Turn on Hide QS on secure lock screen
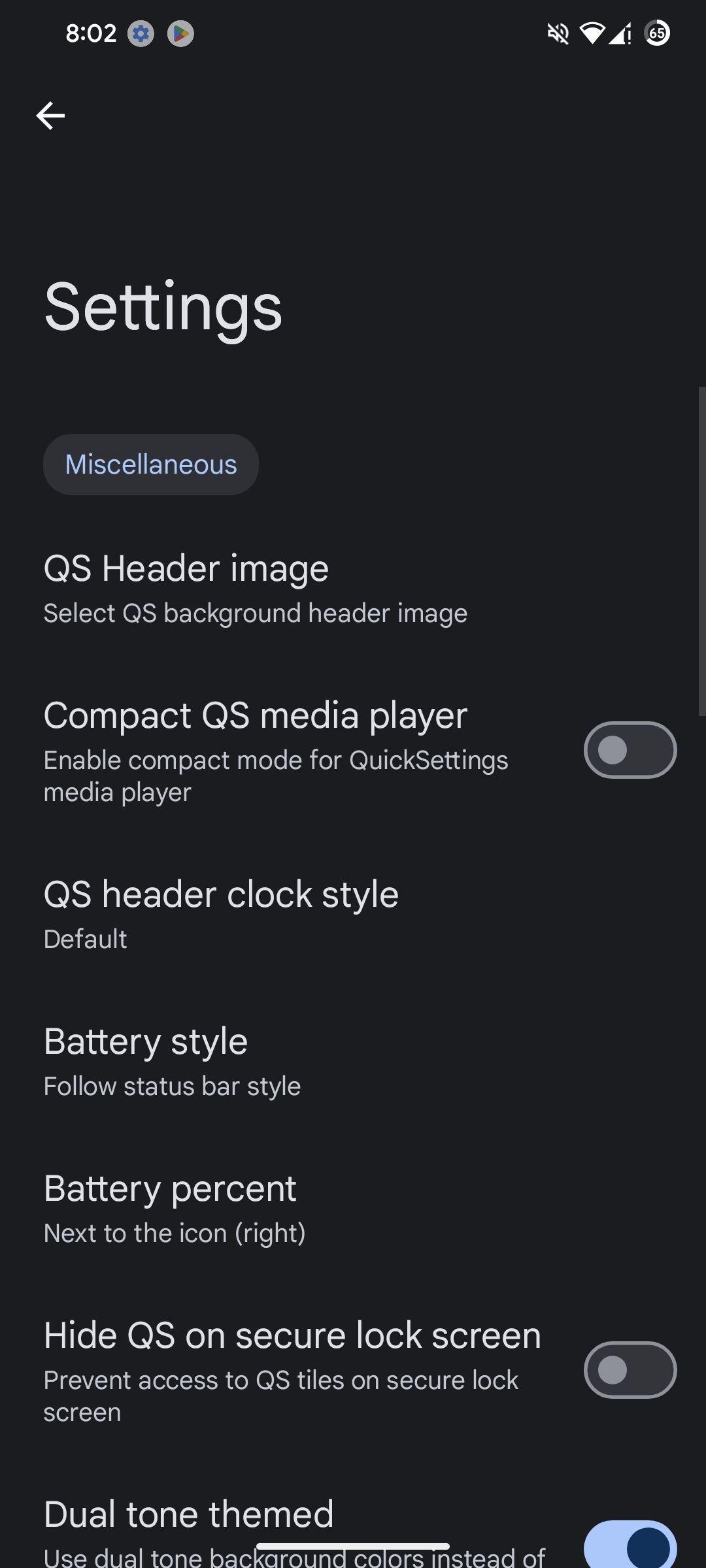 pyautogui.click(x=630, y=1370)
